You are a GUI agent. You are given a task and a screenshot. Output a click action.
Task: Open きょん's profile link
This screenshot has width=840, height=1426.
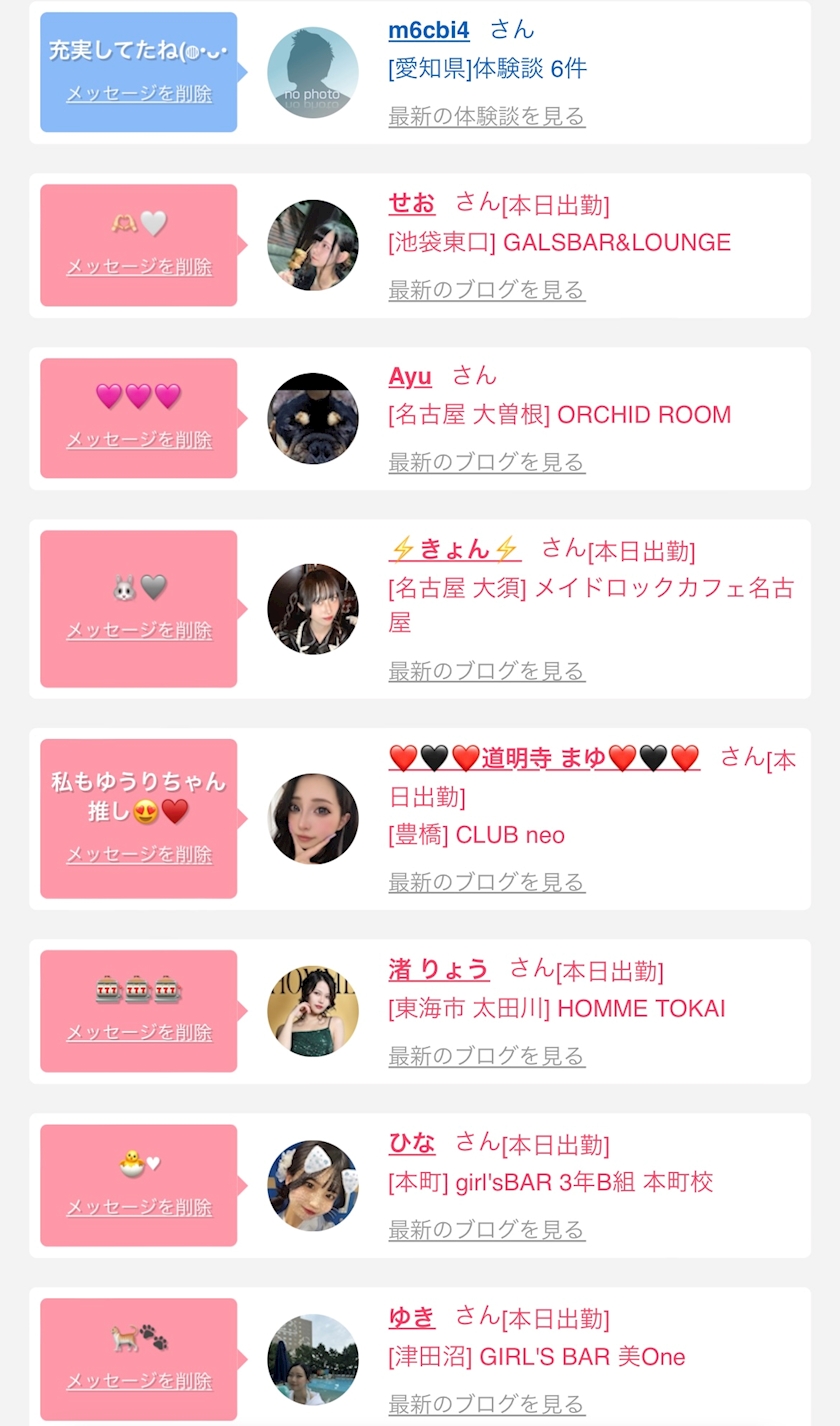(455, 549)
